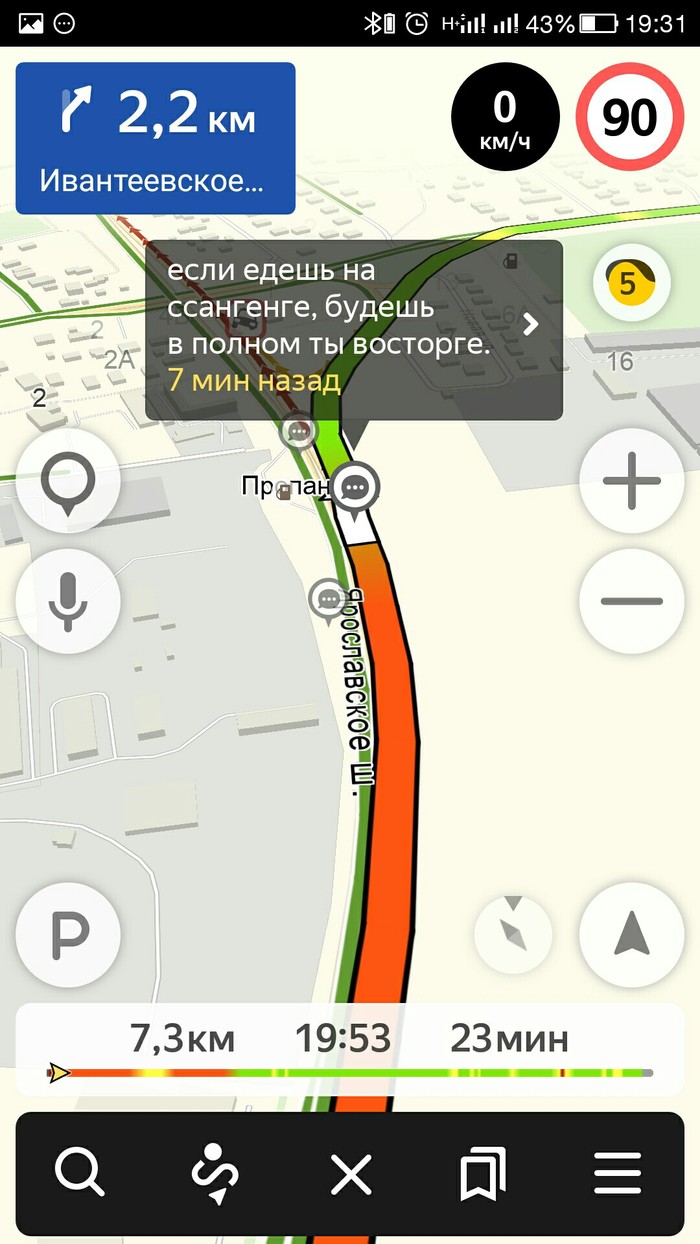Open saved bookmarks

click(x=483, y=1173)
